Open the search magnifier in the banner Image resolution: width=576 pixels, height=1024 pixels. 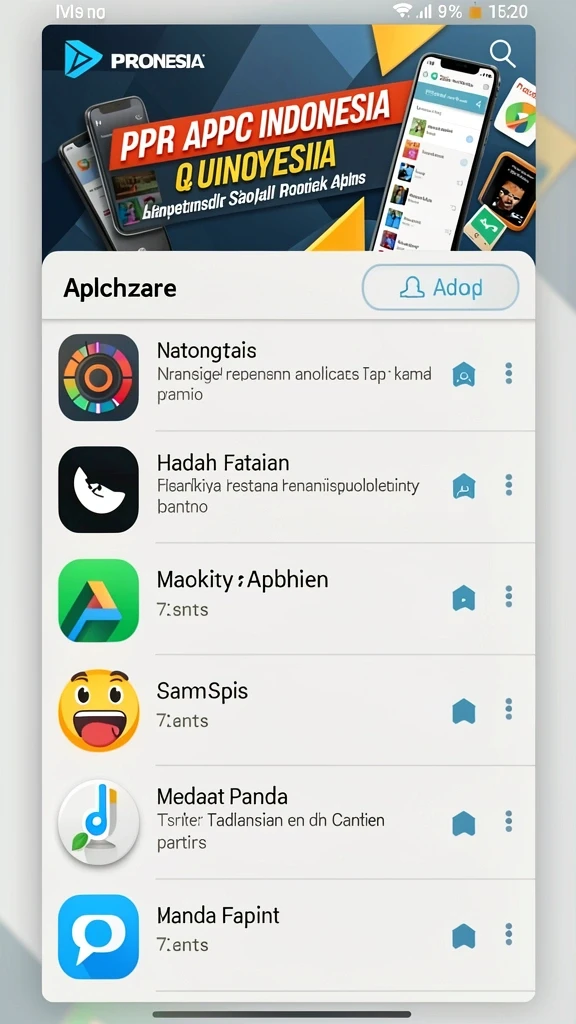pos(502,54)
